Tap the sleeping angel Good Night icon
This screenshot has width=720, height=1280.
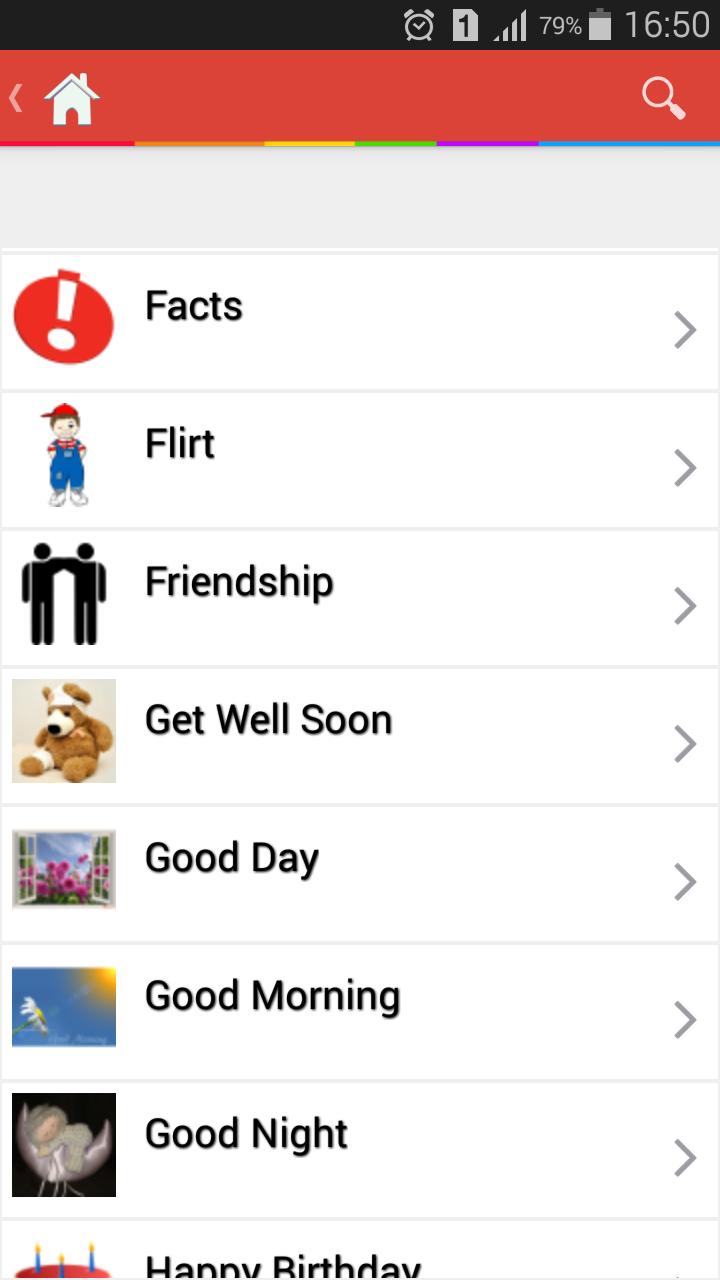[x=64, y=1145]
